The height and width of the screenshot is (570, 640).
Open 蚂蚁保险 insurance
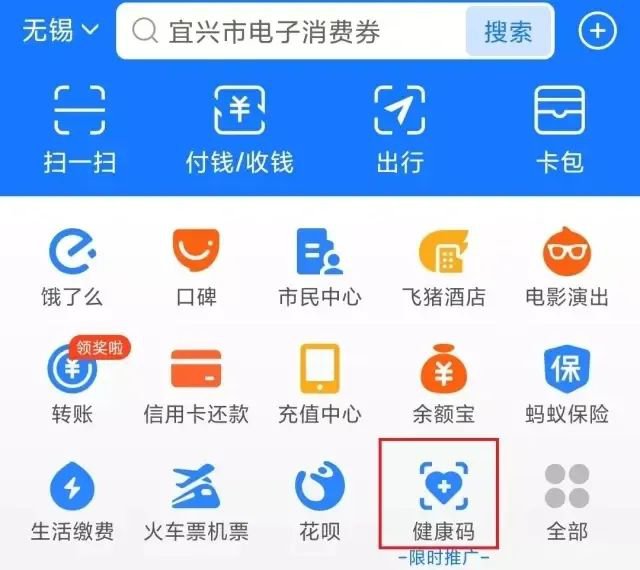[x=566, y=381]
